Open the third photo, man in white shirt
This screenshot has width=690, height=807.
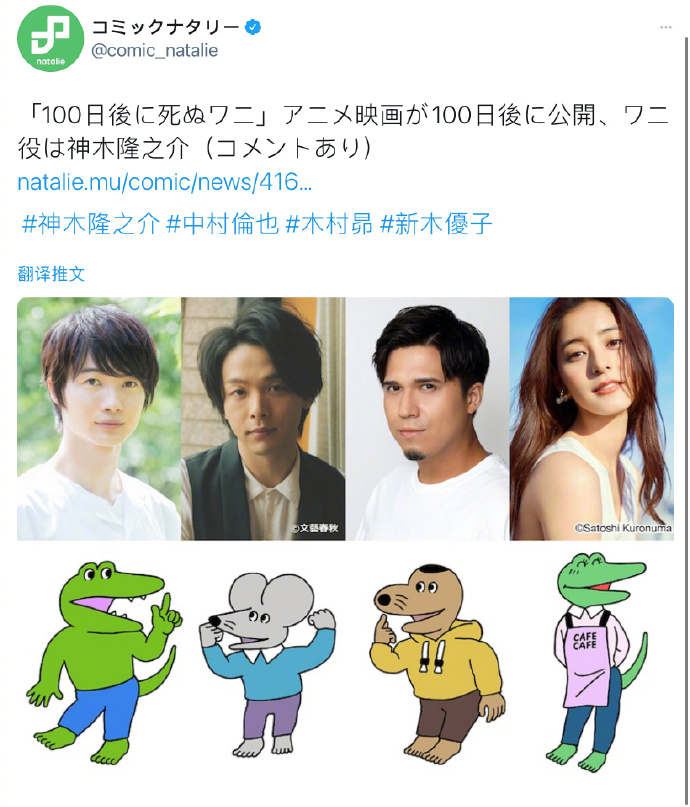coord(427,418)
